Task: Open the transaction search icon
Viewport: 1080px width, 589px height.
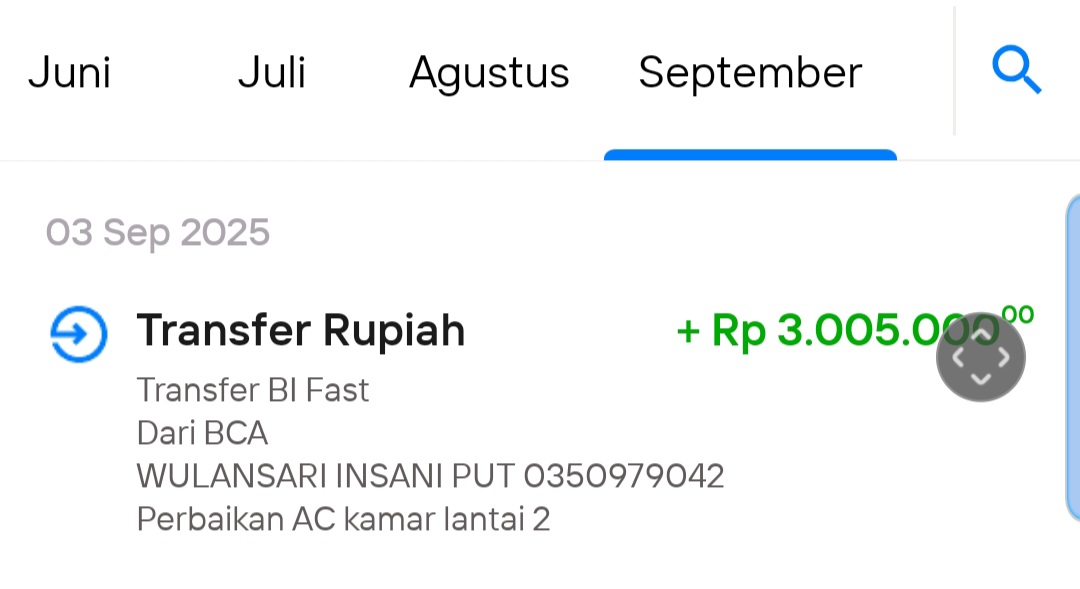Action: 1016,72
